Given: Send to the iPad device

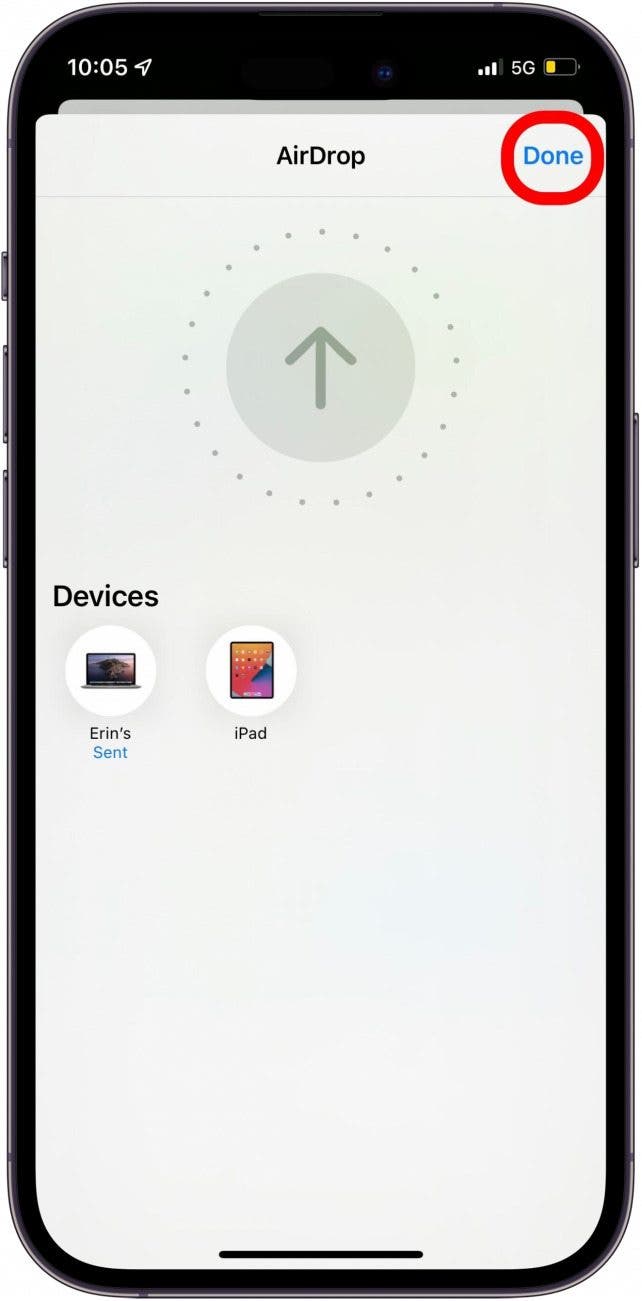Looking at the screenshot, I should pos(250,670).
